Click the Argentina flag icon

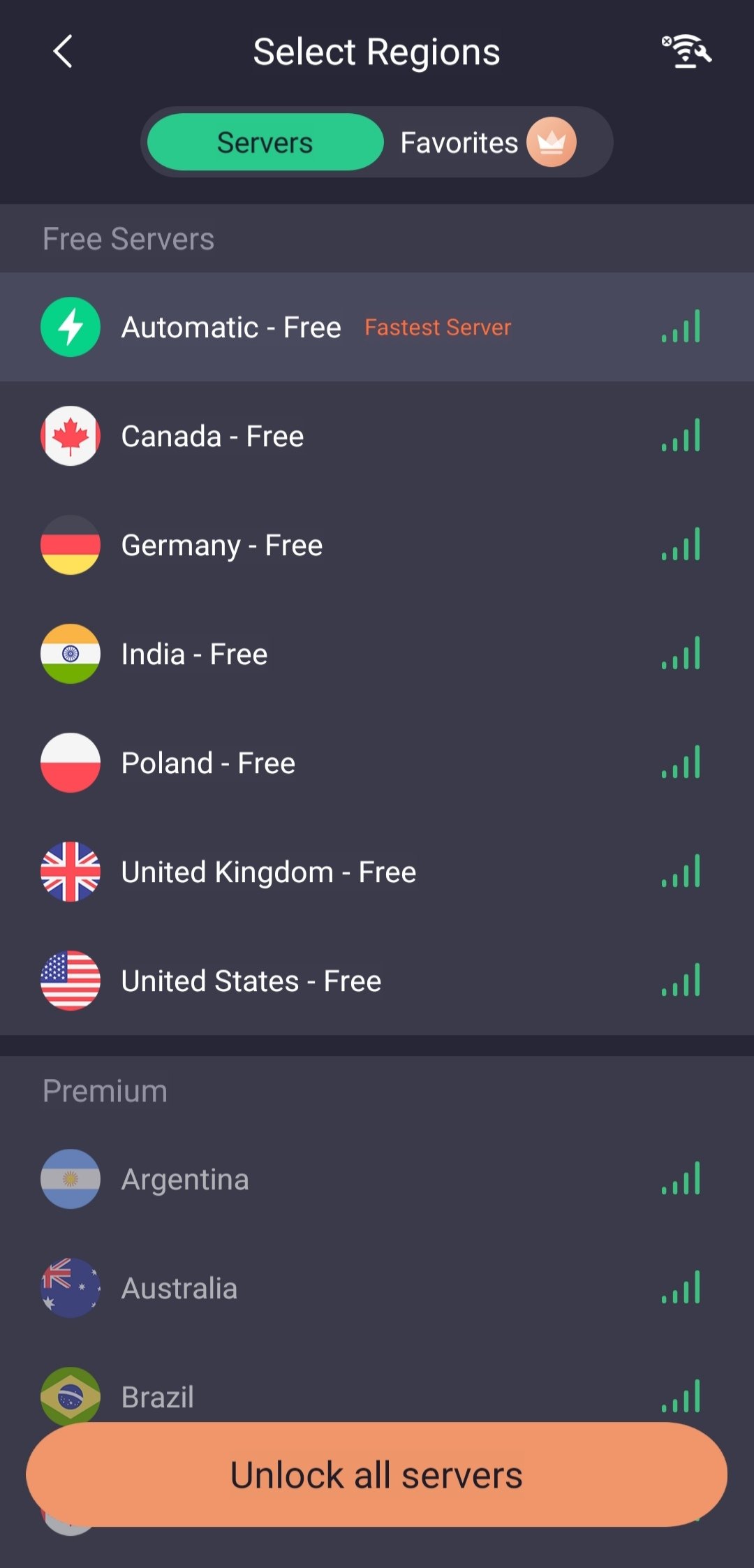pos(71,1179)
